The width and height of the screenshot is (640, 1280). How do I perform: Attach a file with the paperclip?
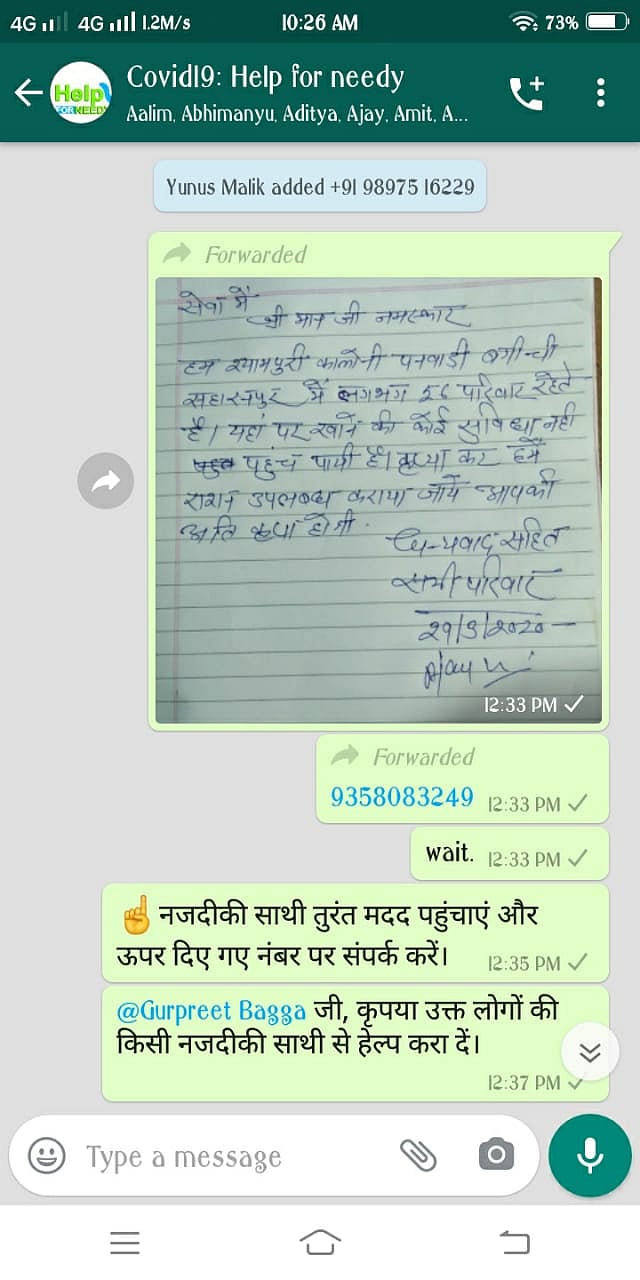[418, 1156]
